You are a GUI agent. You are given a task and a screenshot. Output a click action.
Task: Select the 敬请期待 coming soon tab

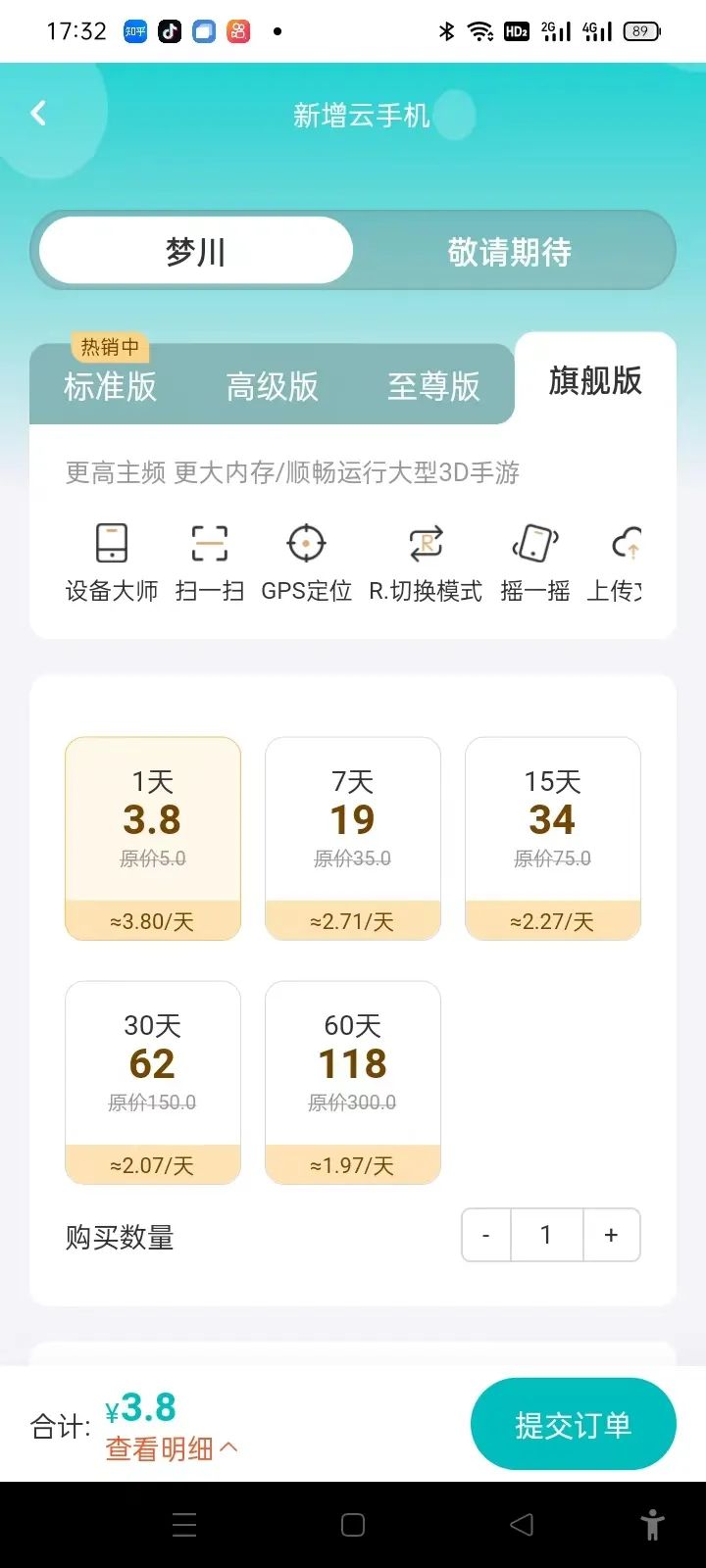508,251
